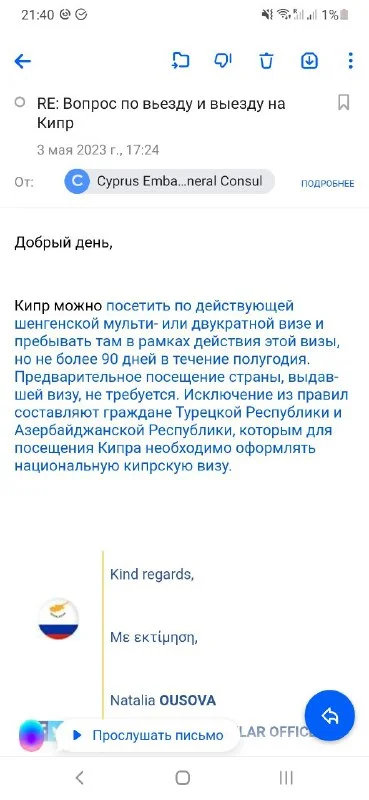Open the three-dot overflow menu
The image size is (369, 800).
click(350, 61)
